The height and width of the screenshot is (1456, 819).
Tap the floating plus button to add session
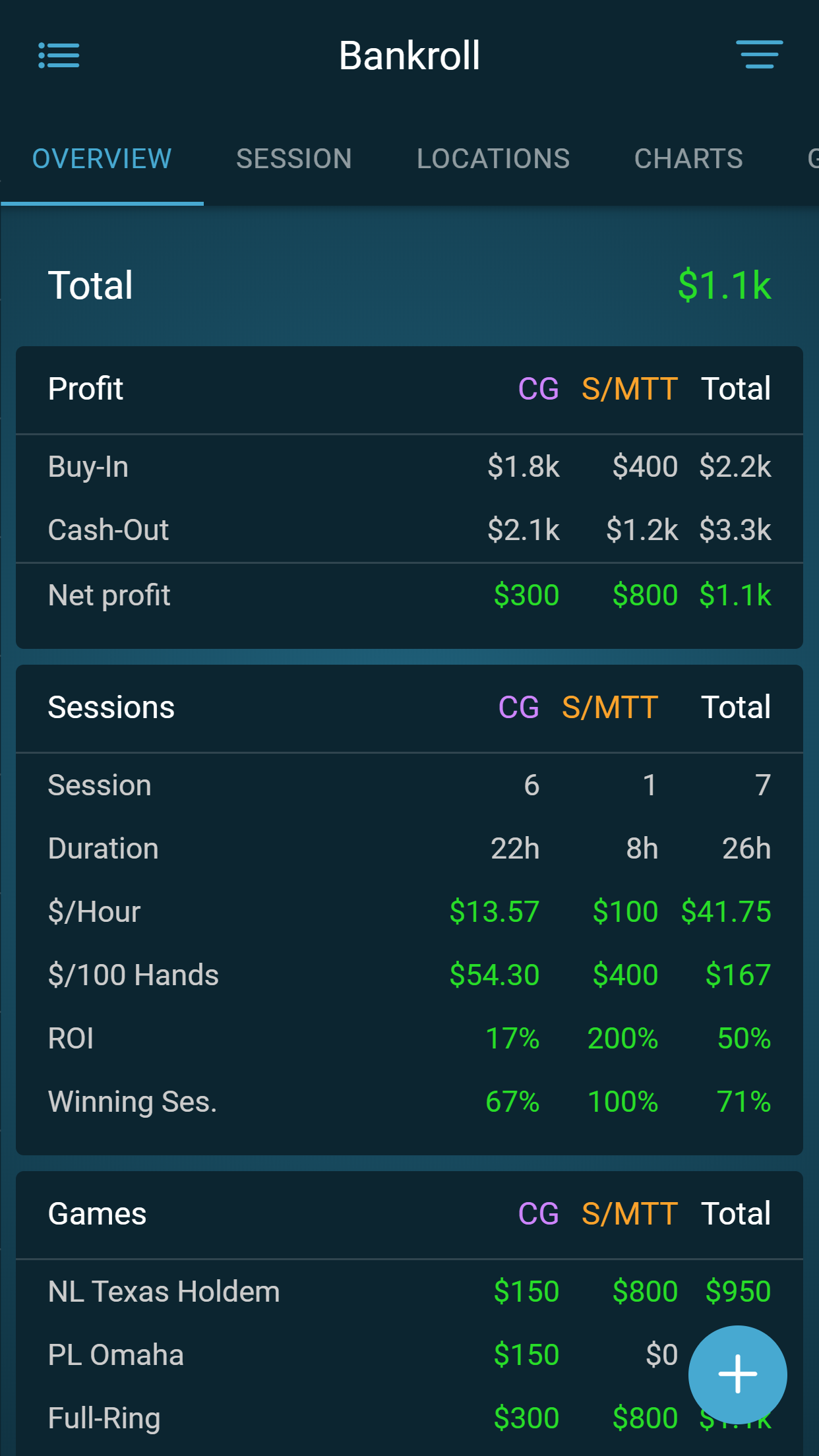click(737, 1374)
